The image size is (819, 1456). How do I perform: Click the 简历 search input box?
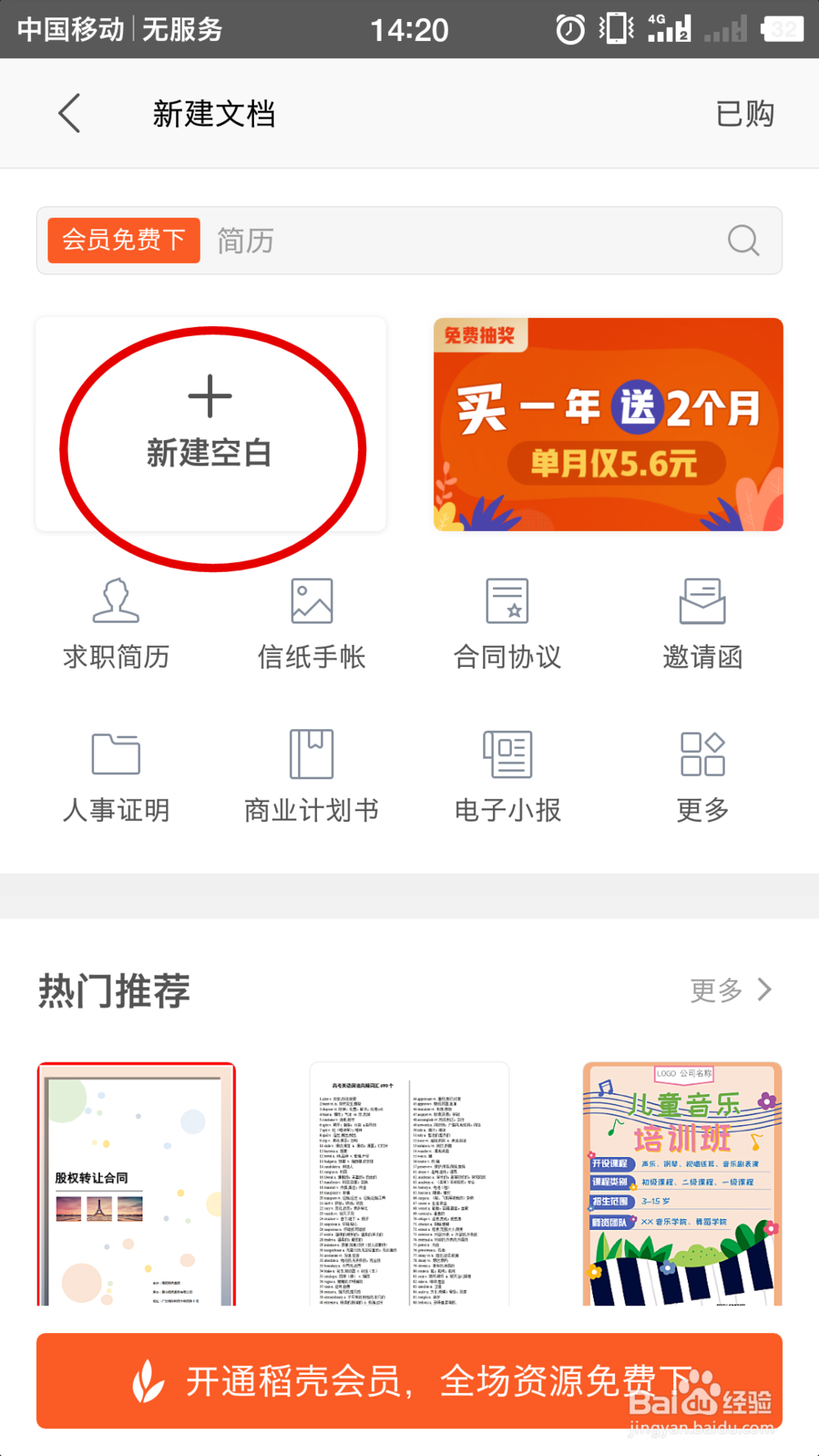[x=369, y=240]
